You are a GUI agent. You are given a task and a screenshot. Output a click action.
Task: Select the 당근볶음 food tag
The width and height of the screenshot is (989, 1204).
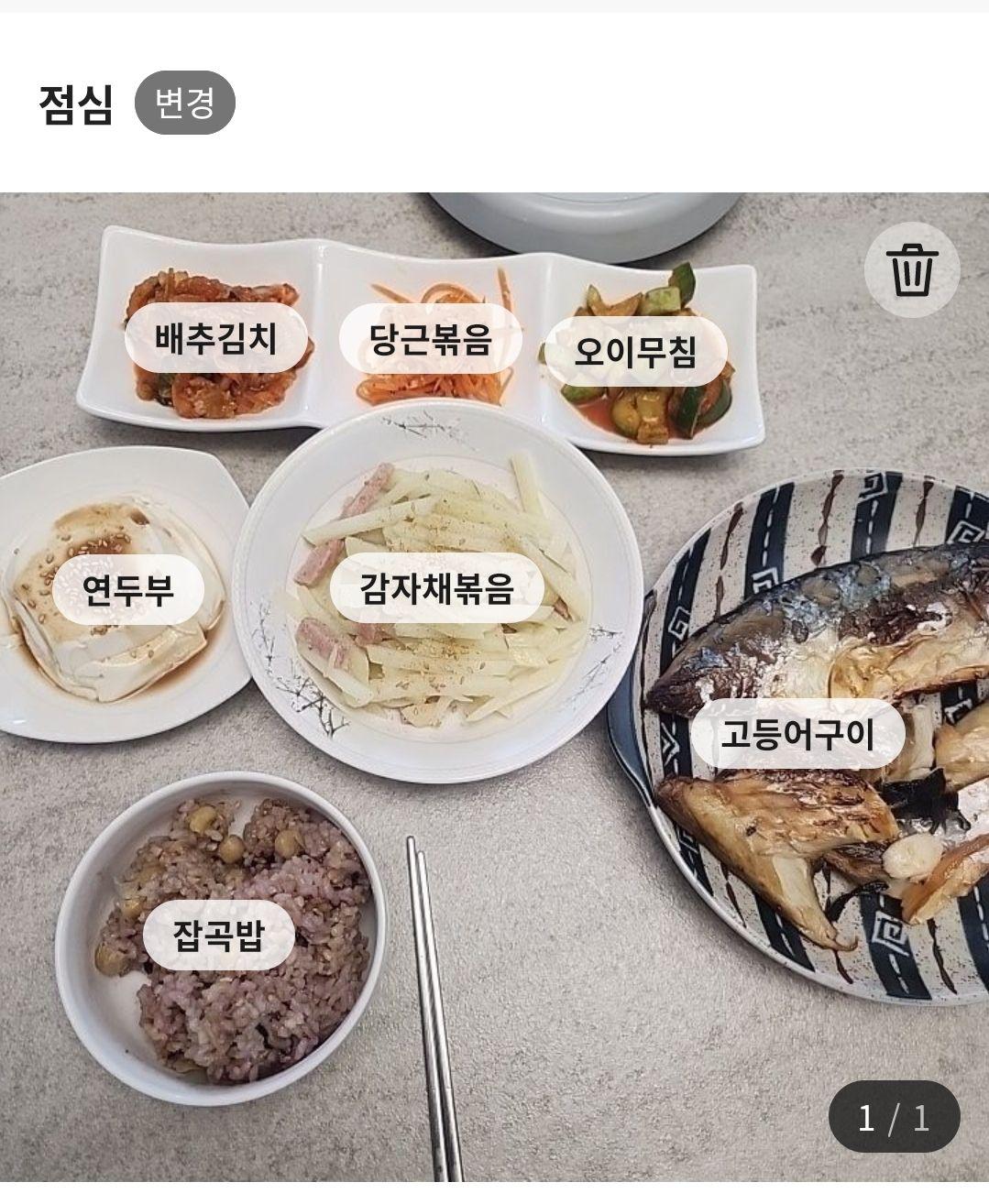(430, 340)
